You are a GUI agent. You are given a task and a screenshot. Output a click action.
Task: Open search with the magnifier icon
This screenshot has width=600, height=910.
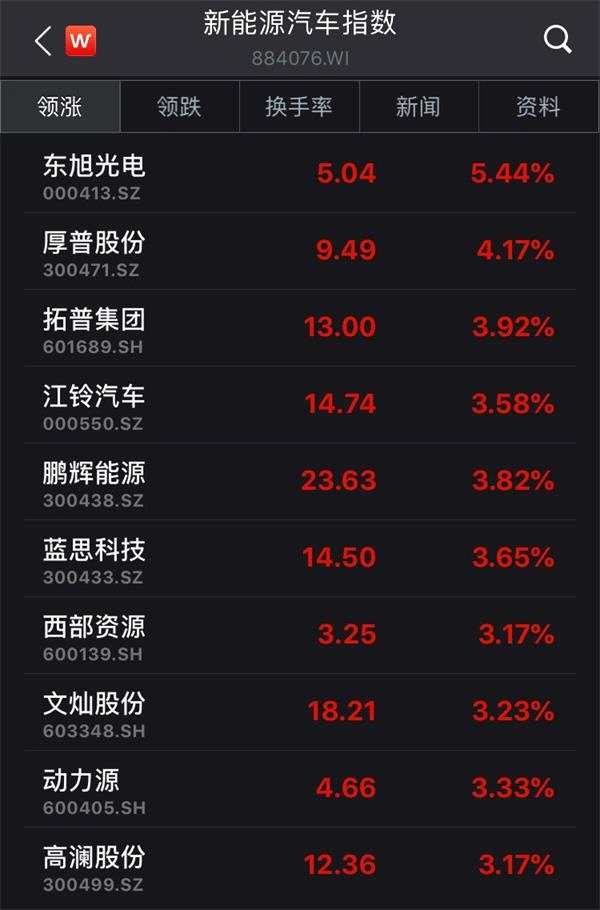pyautogui.click(x=557, y=40)
